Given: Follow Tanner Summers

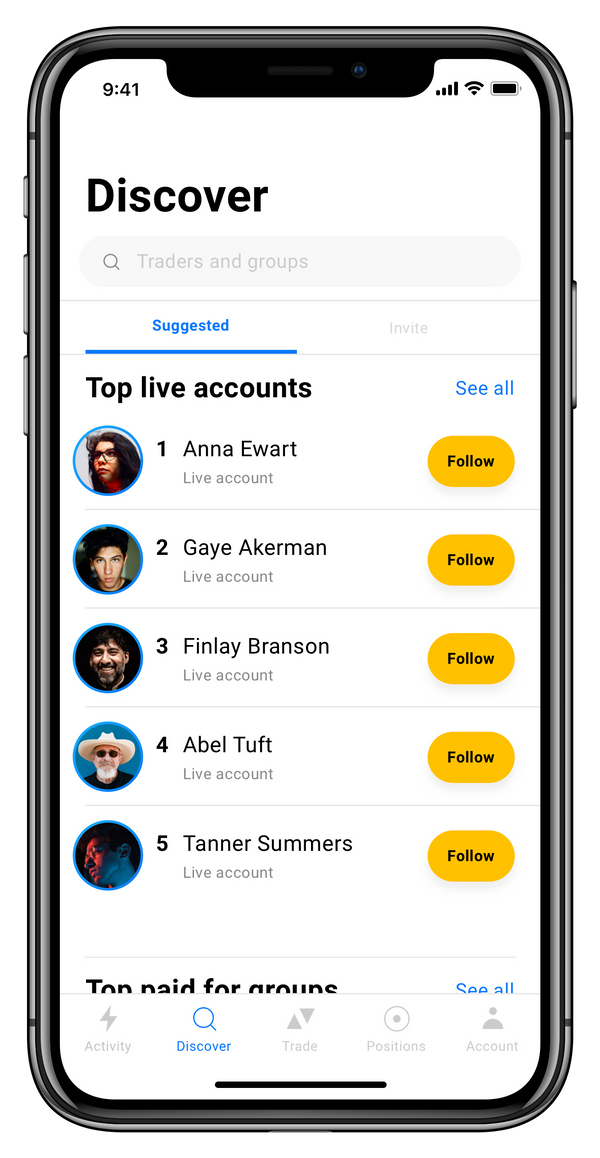Looking at the screenshot, I should 470,856.
